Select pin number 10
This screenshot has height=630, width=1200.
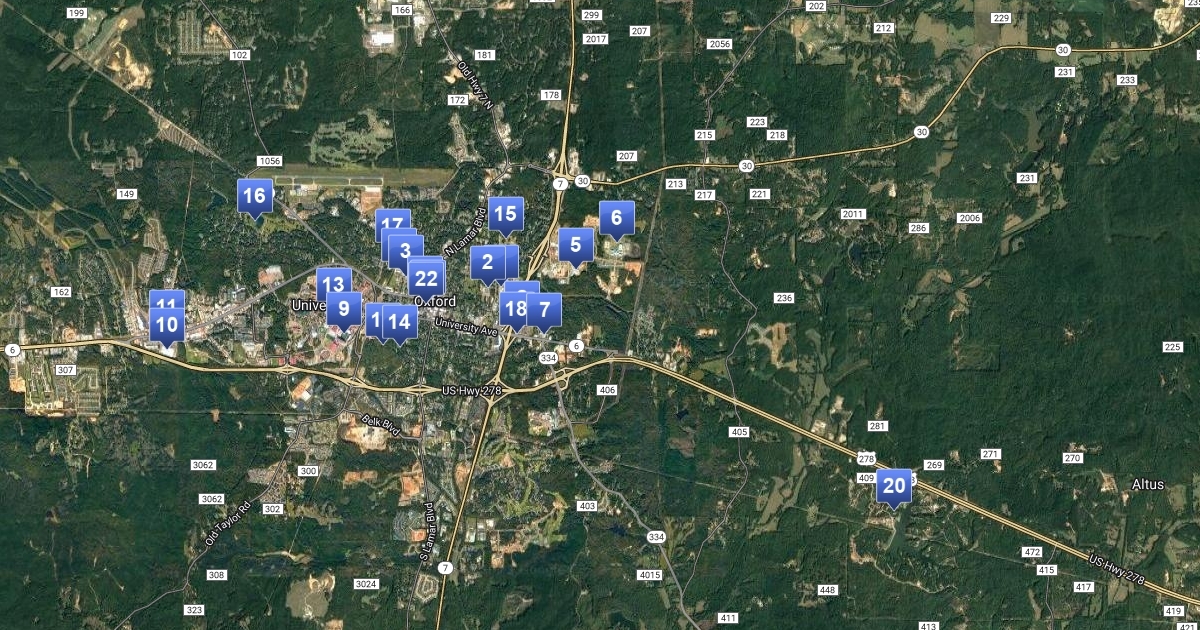[167, 325]
